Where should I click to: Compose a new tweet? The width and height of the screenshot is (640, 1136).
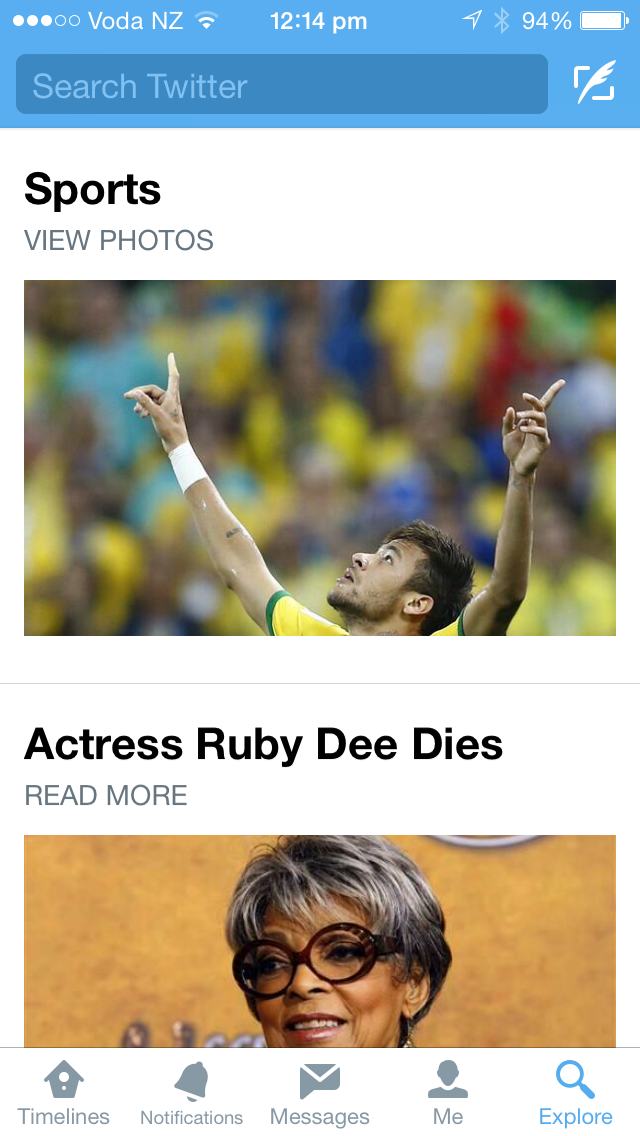pos(594,84)
